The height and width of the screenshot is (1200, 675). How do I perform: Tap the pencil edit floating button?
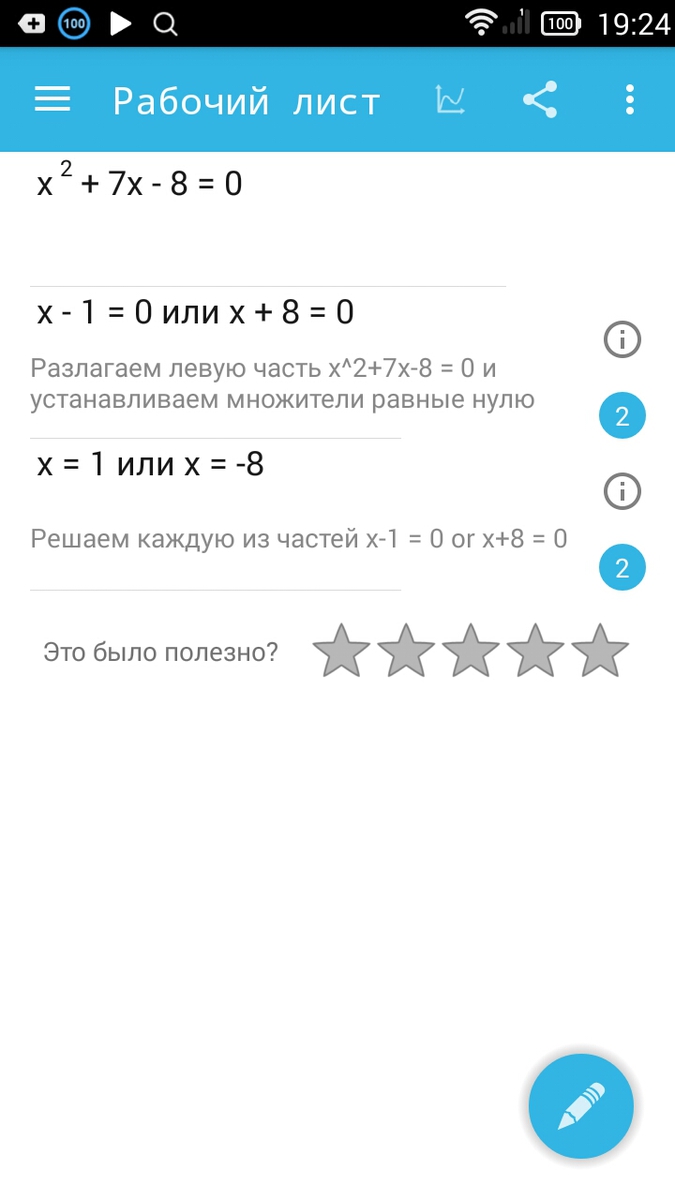pyautogui.click(x=581, y=1106)
